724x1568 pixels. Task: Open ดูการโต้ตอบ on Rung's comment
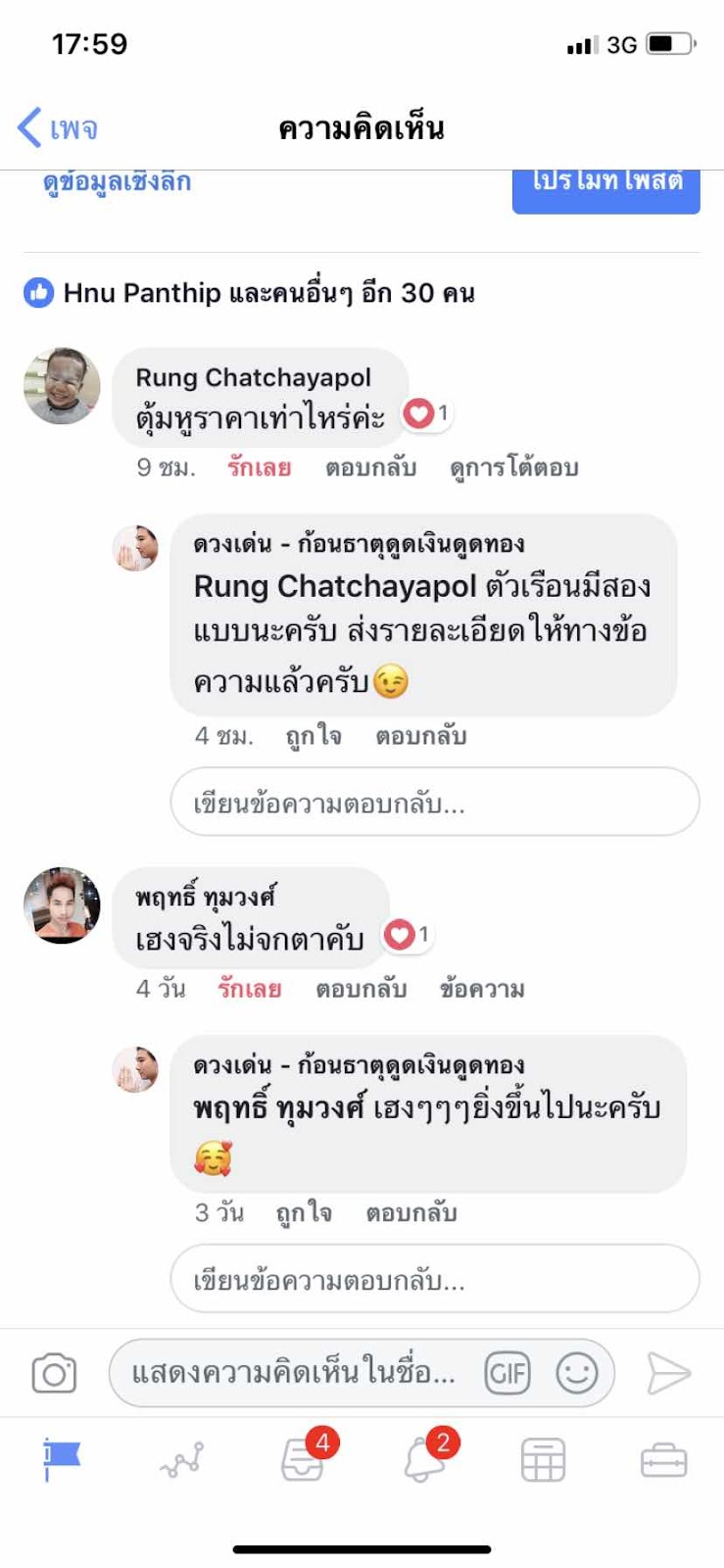[x=513, y=467]
